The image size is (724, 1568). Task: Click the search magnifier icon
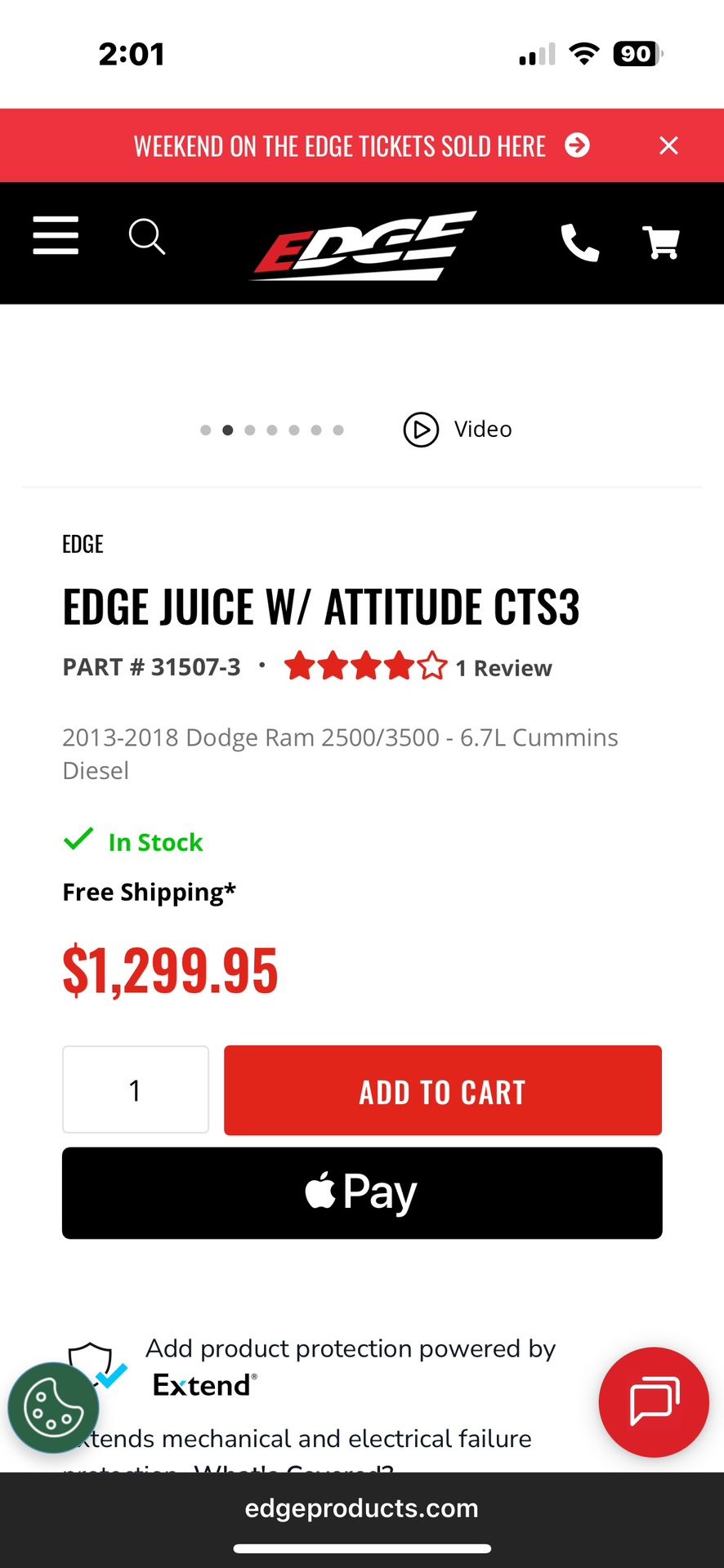point(147,237)
